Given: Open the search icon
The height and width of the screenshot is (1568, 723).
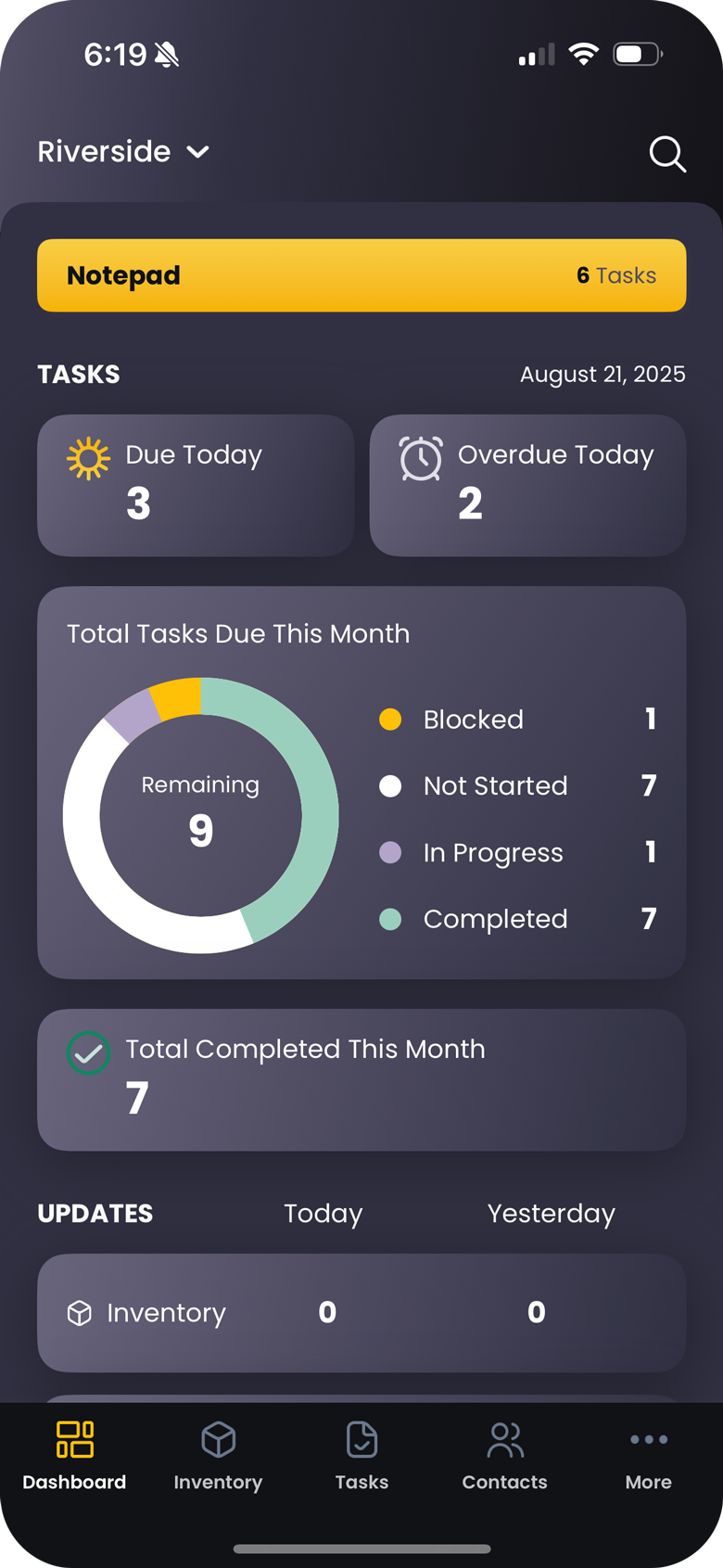Looking at the screenshot, I should [x=666, y=154].
